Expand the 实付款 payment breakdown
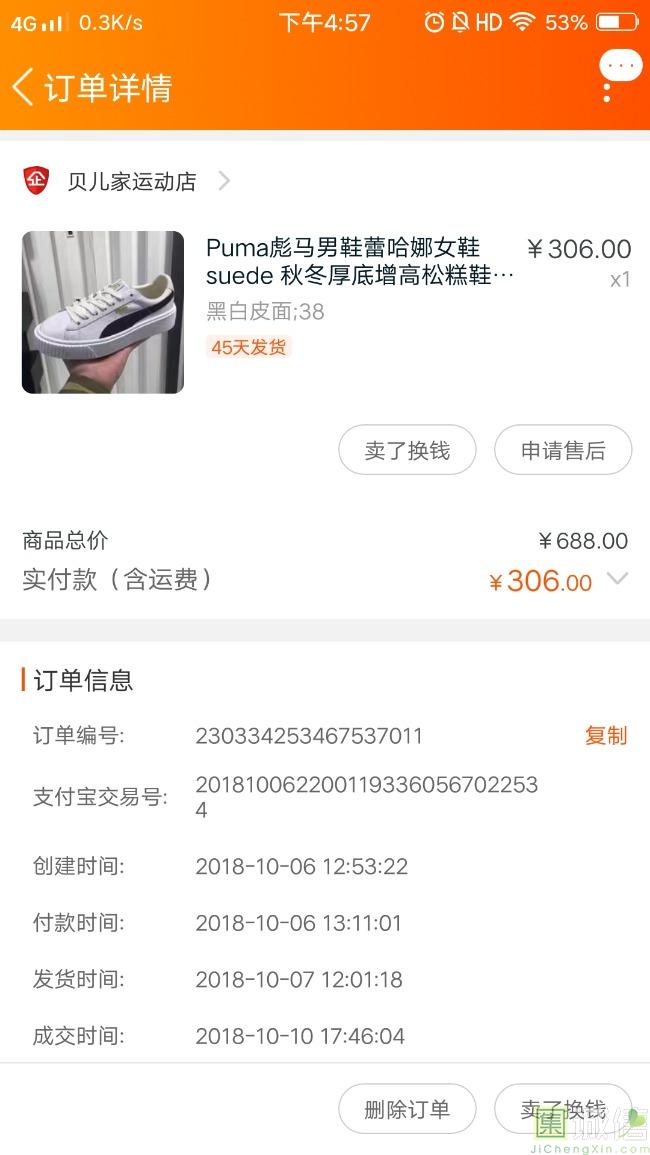This screenshot has width=650, height=1155. click(617, 579)
